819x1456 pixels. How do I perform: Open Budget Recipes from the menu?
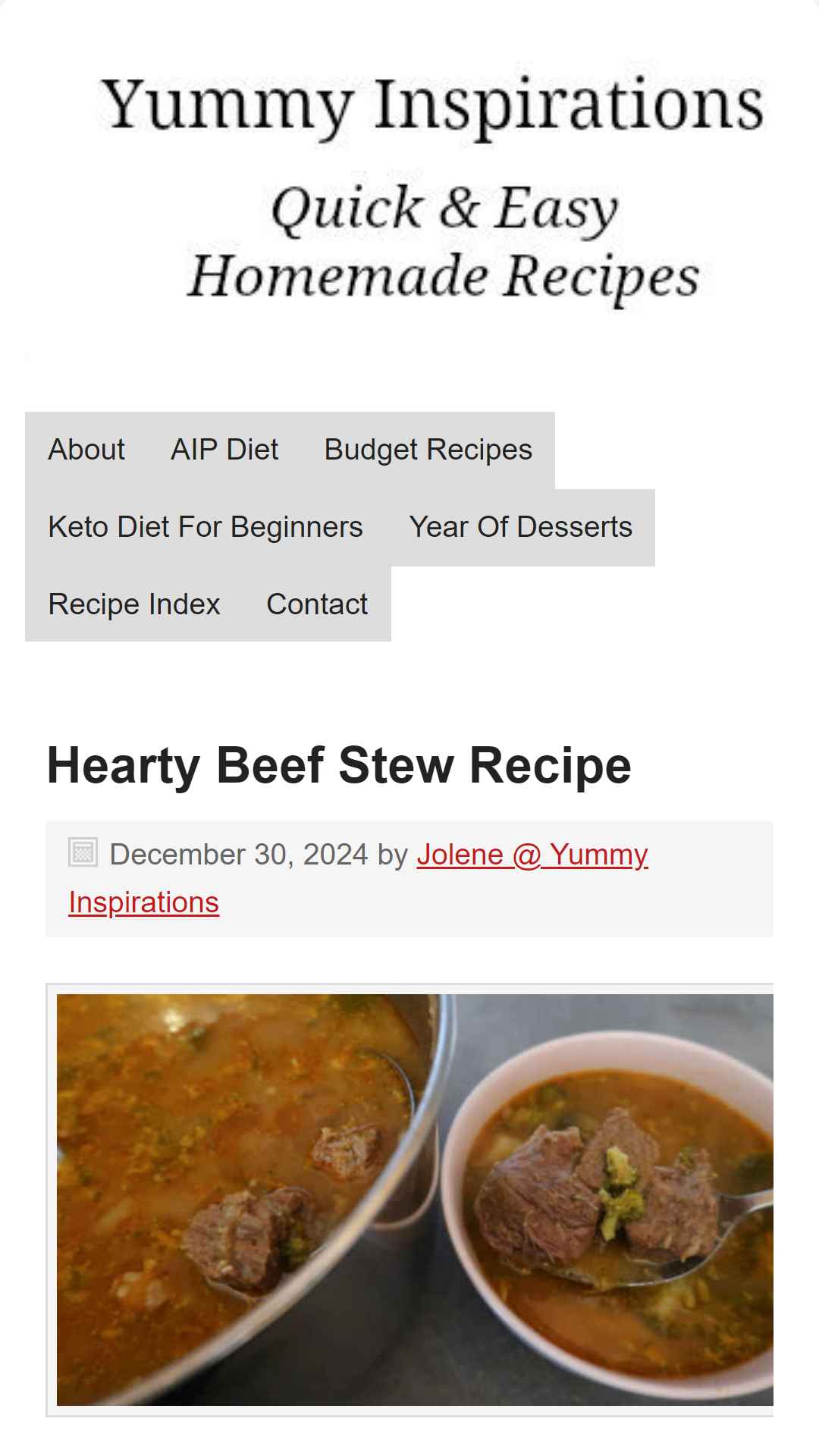point(428,450)
